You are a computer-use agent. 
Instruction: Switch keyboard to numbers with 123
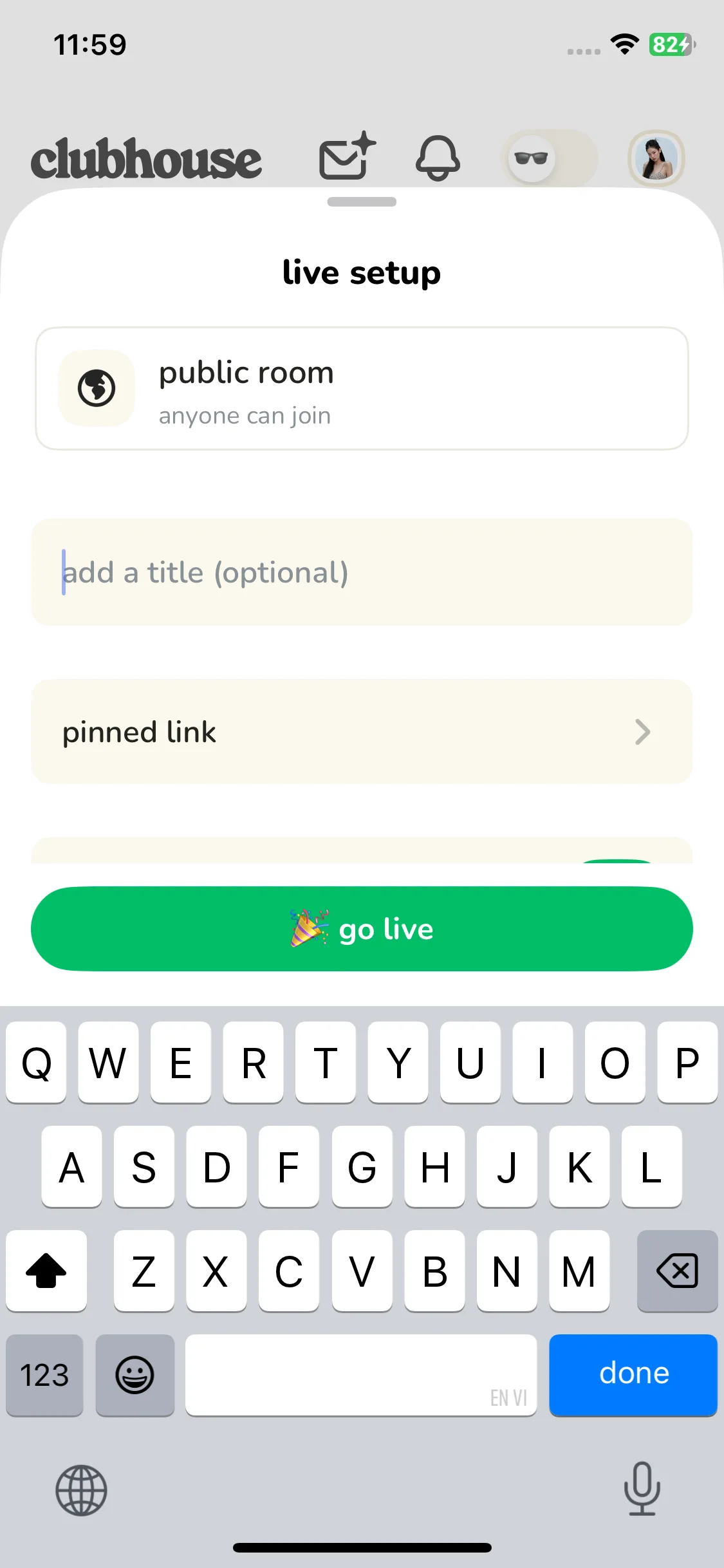click(44, 1375)
